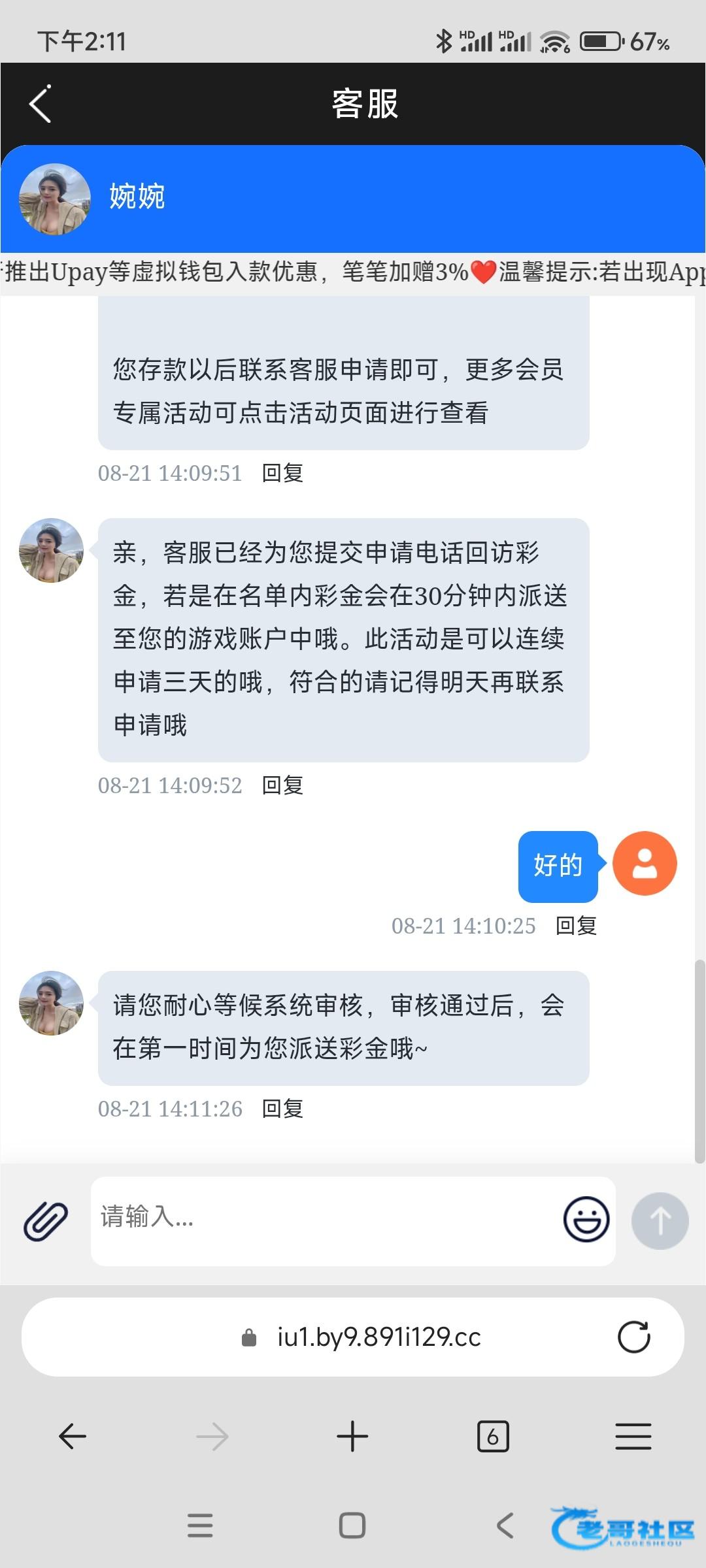Open the attachment paperclip
Viewport: 706px width, 1568px height.
point(46,1221)
